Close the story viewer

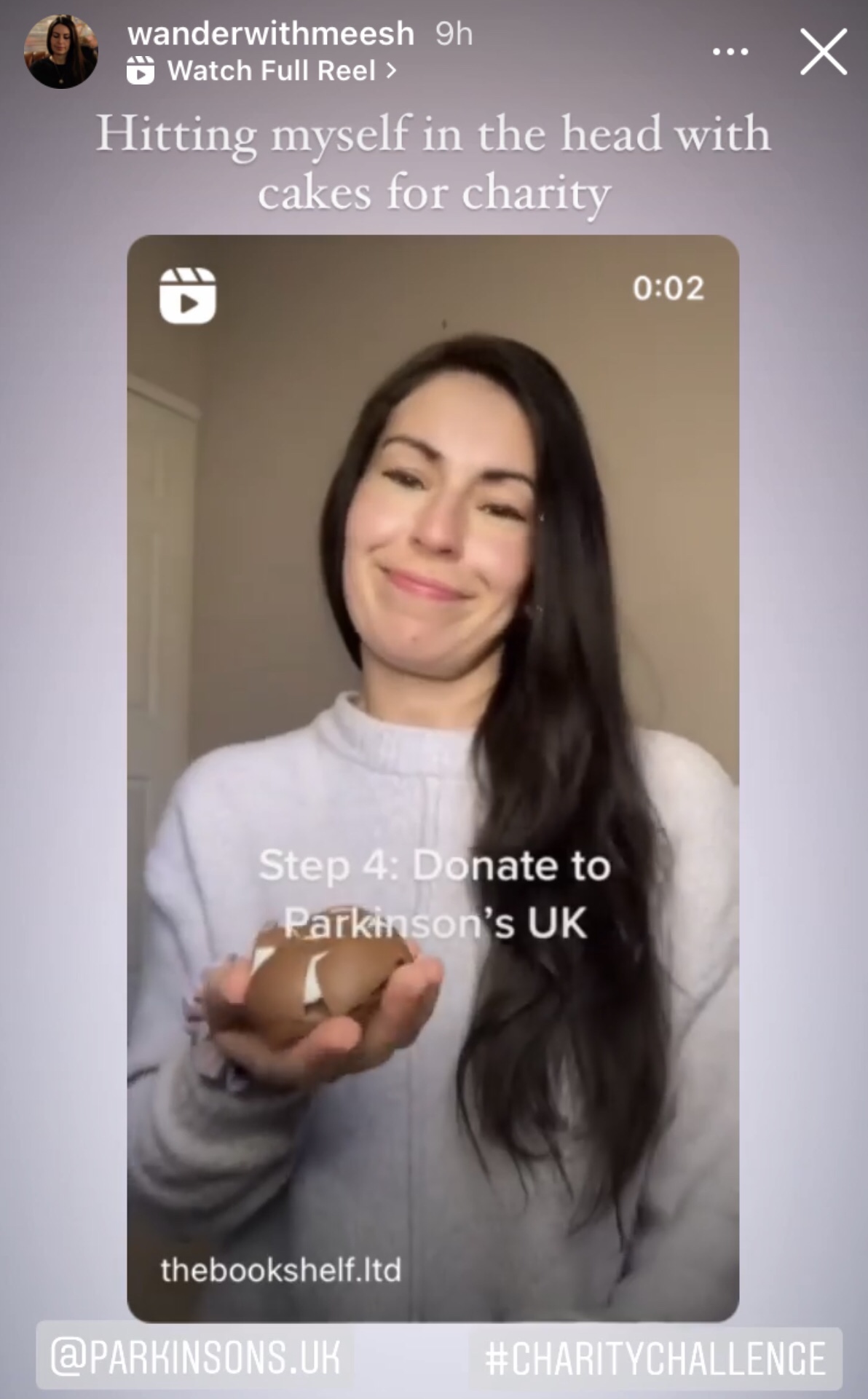[823, 52]
